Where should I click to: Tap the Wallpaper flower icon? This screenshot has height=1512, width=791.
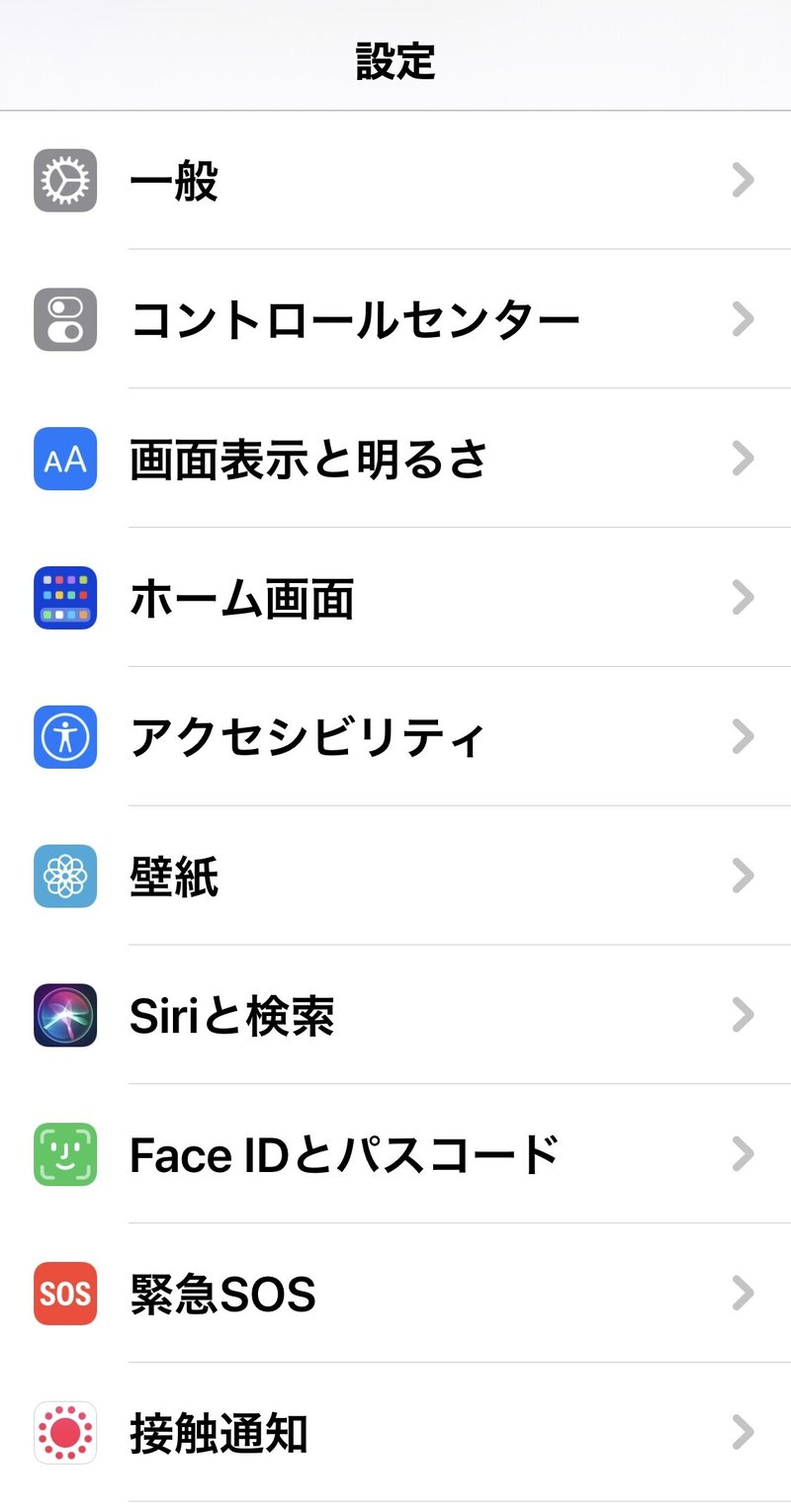[64, 876]
